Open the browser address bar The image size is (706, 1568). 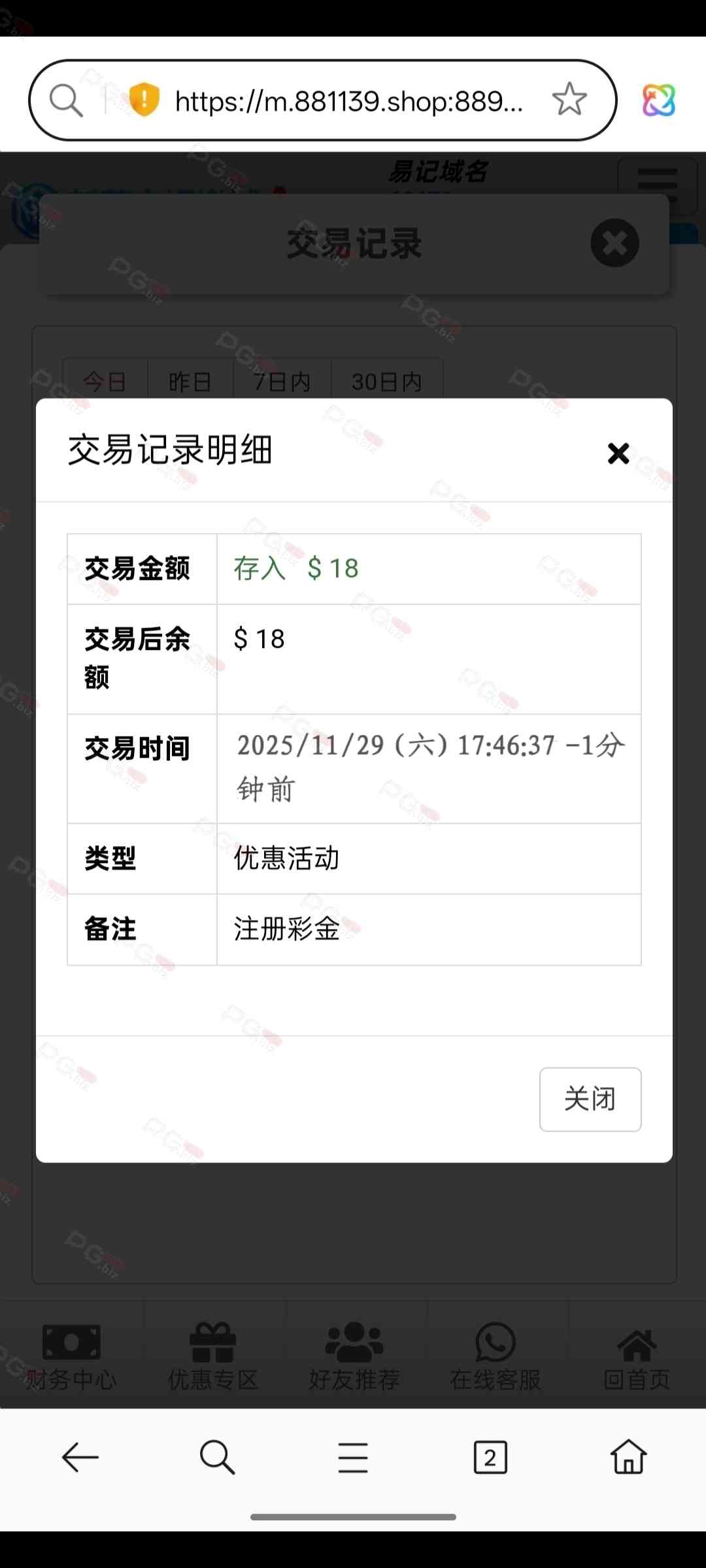(x=348, y=101)
